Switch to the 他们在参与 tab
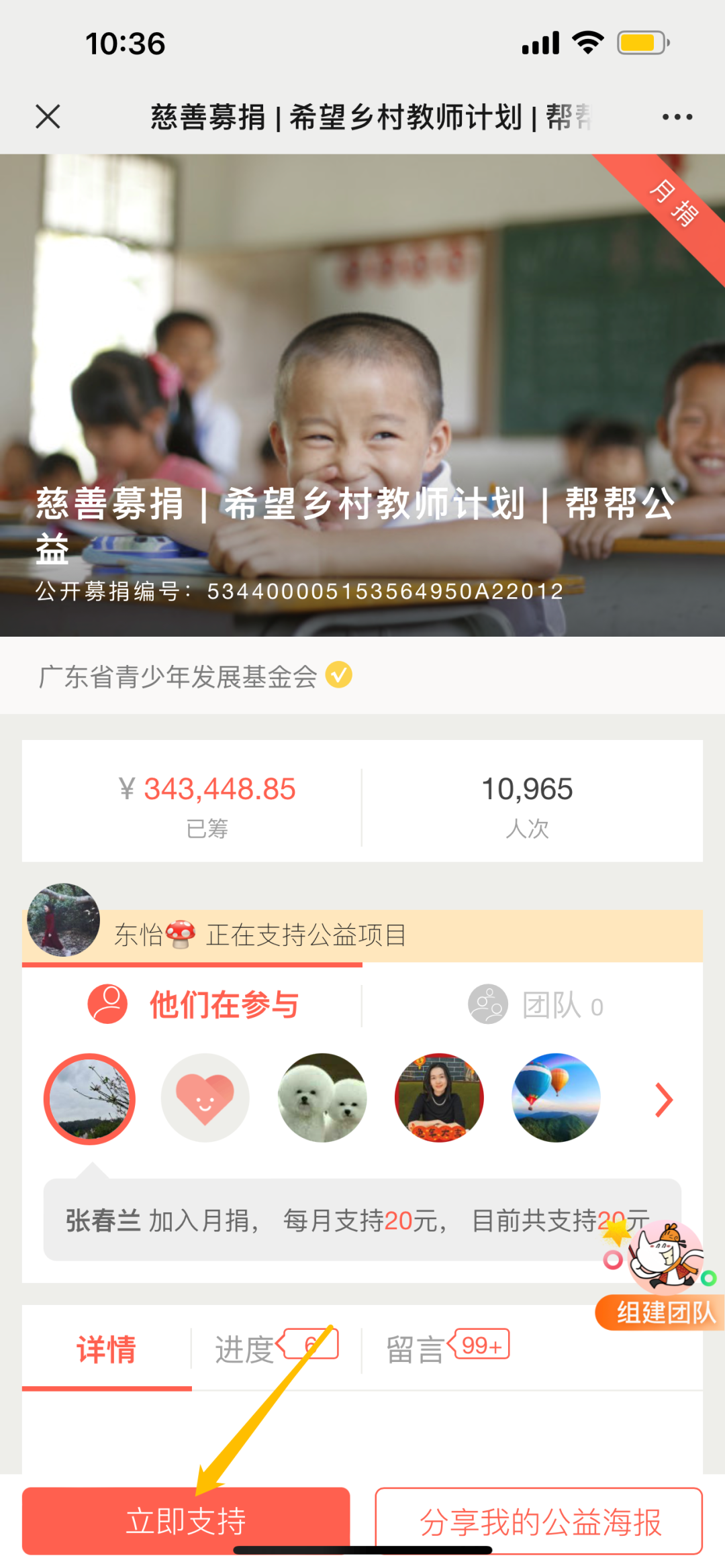Viewport: 725px width, 1568px height. coord(192,1005)
